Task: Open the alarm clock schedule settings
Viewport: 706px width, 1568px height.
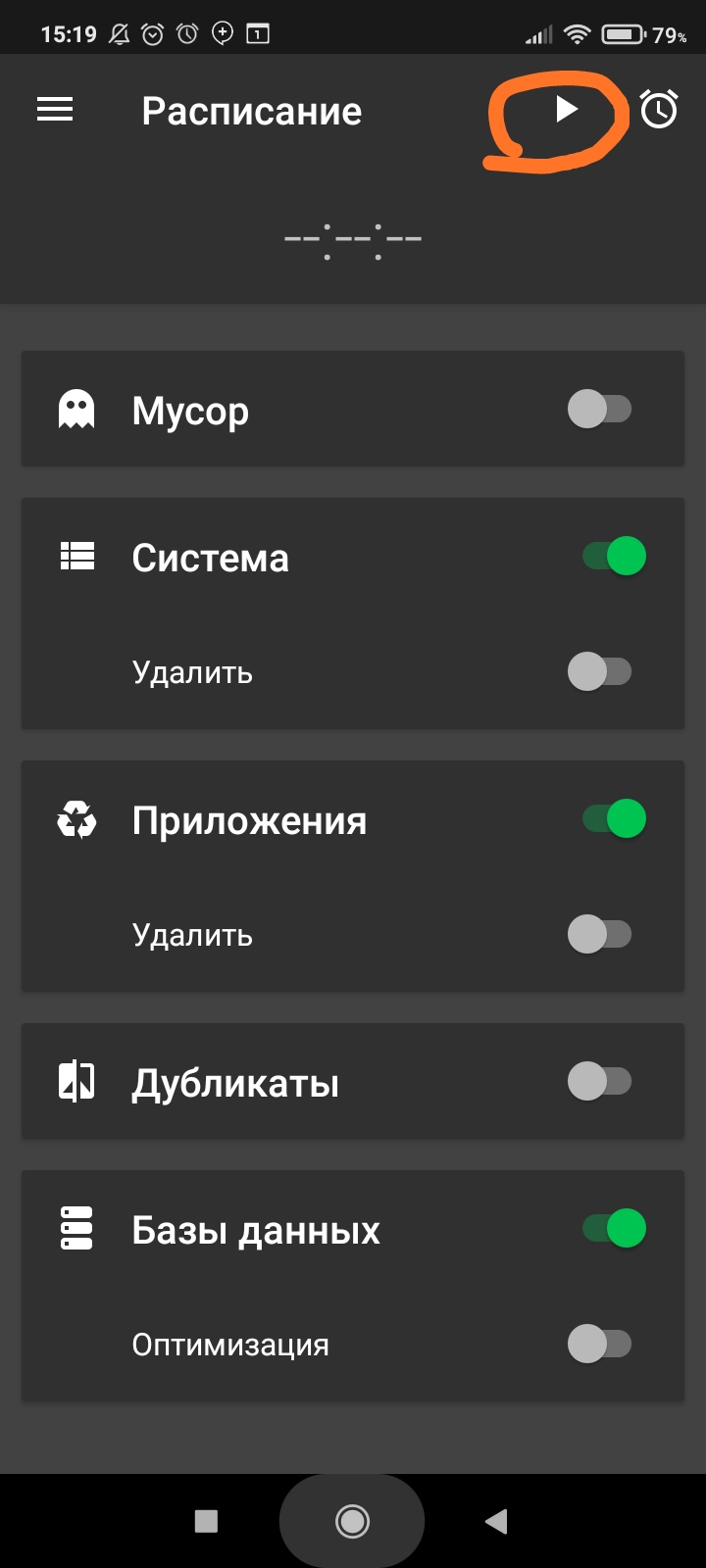Action: 659,110
